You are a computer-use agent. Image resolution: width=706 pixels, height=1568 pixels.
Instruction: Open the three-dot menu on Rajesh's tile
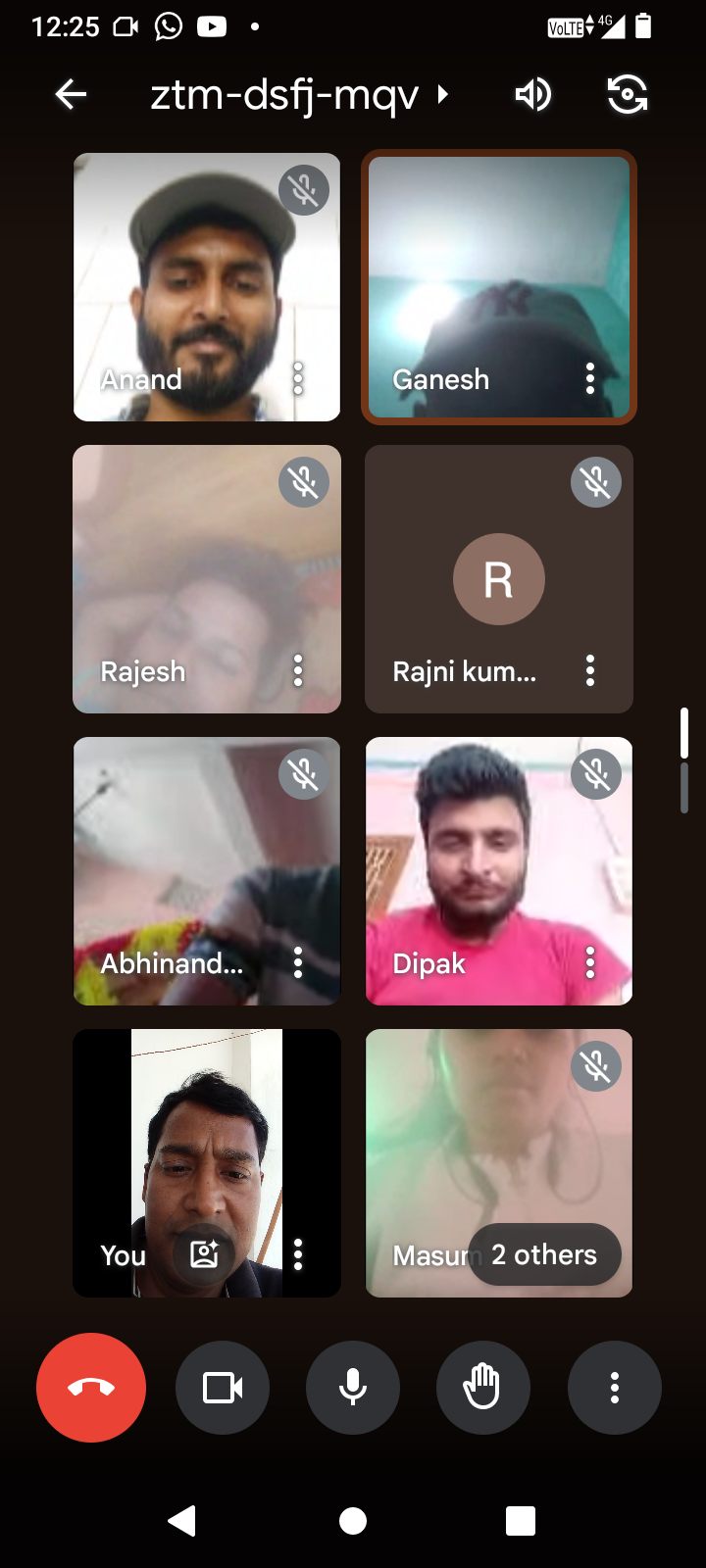click(x=298, y=670)
